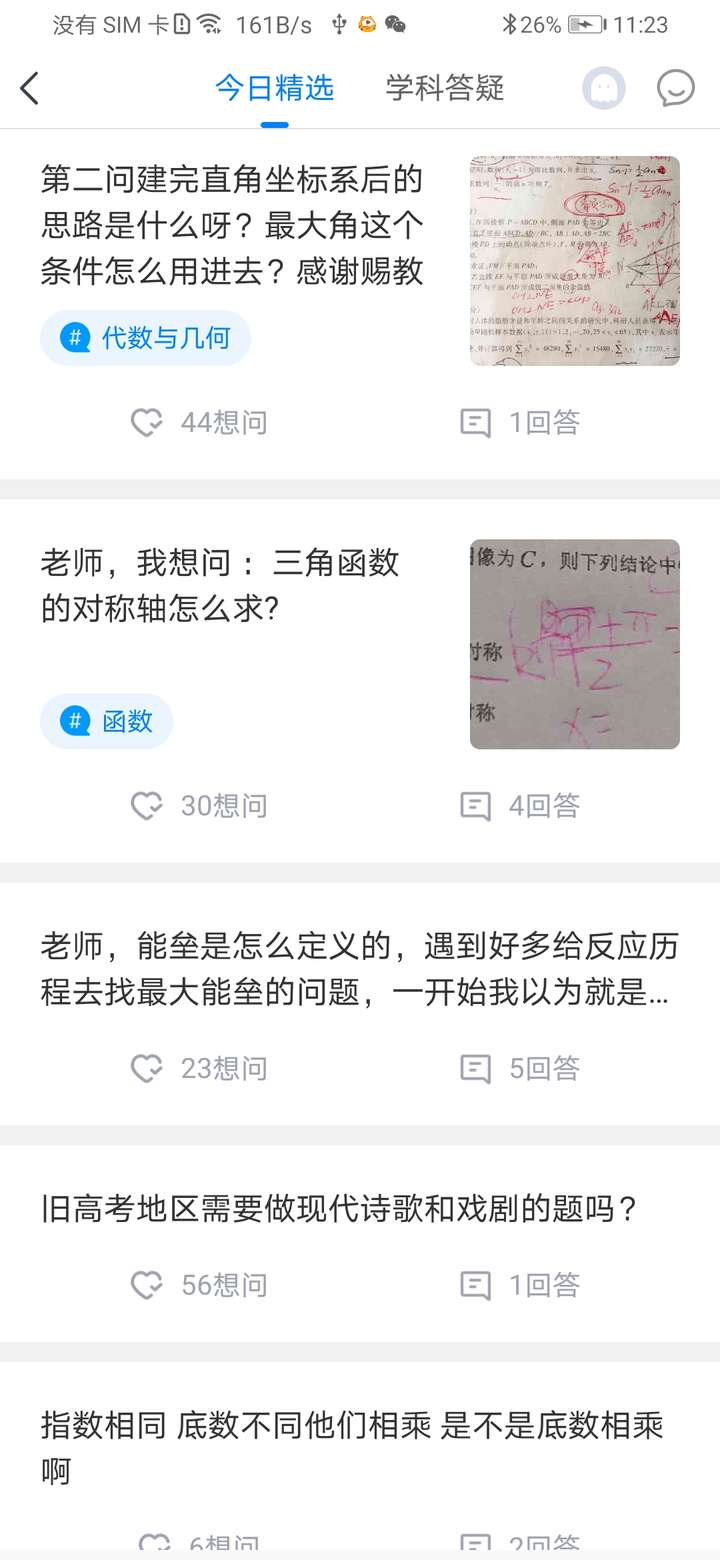The height and width of the screenshot is (1560, 720).
Task: Tap 23想问 on the 能垒 question
Action: (x=199, y=1069)
